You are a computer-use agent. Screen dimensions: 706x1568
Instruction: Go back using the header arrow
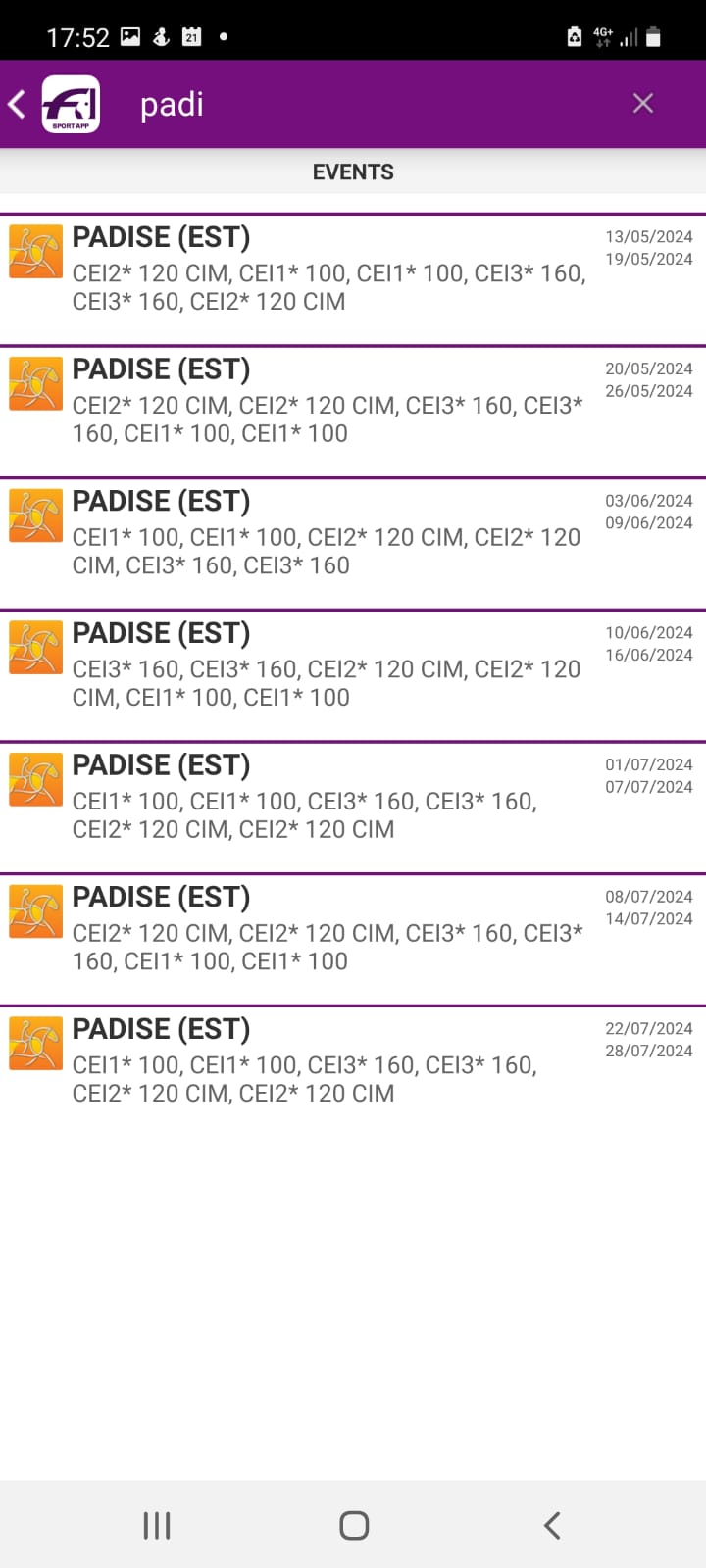(17, 104)
